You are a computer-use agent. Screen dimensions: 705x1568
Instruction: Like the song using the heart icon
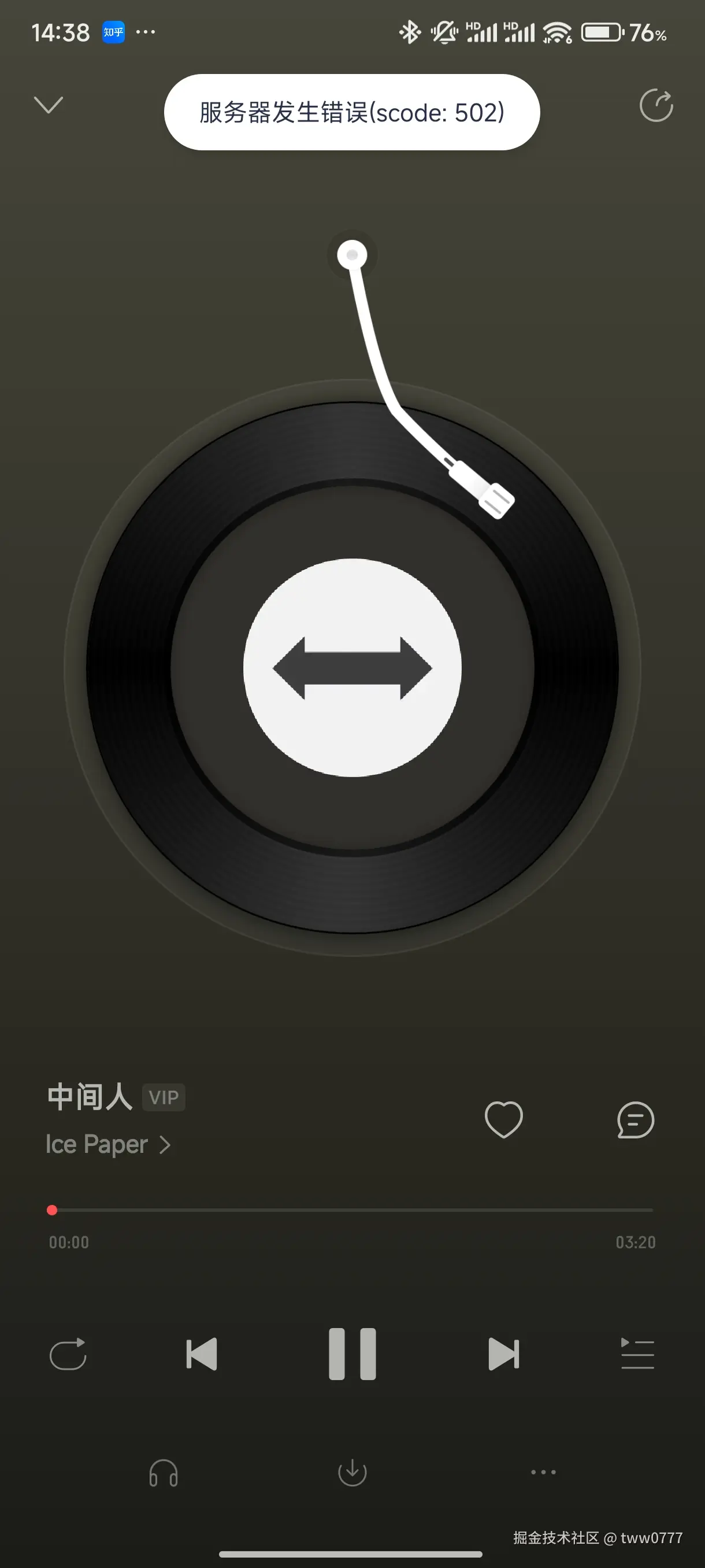click(x=504, y=1120)
